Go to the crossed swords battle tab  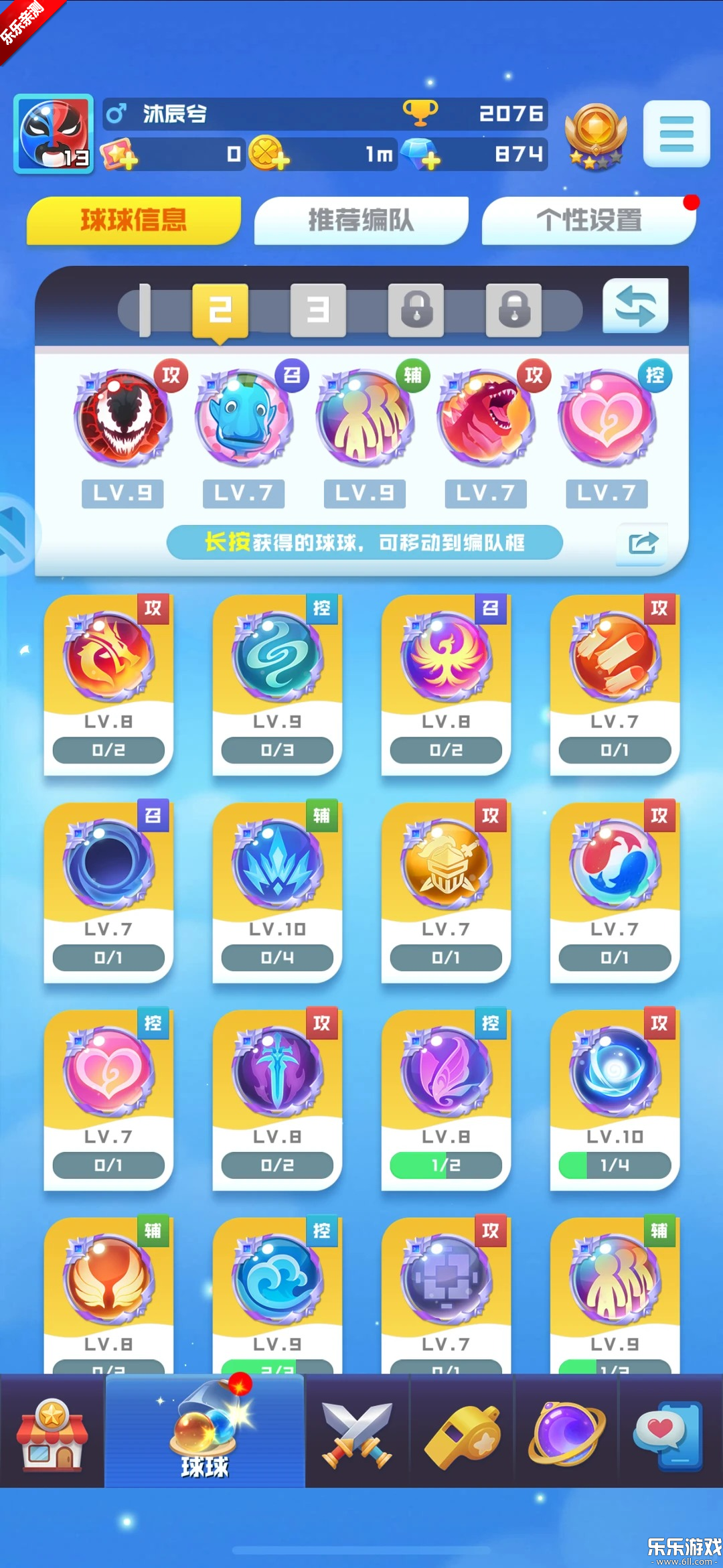pyautogui.click(x=357, y=1433)
